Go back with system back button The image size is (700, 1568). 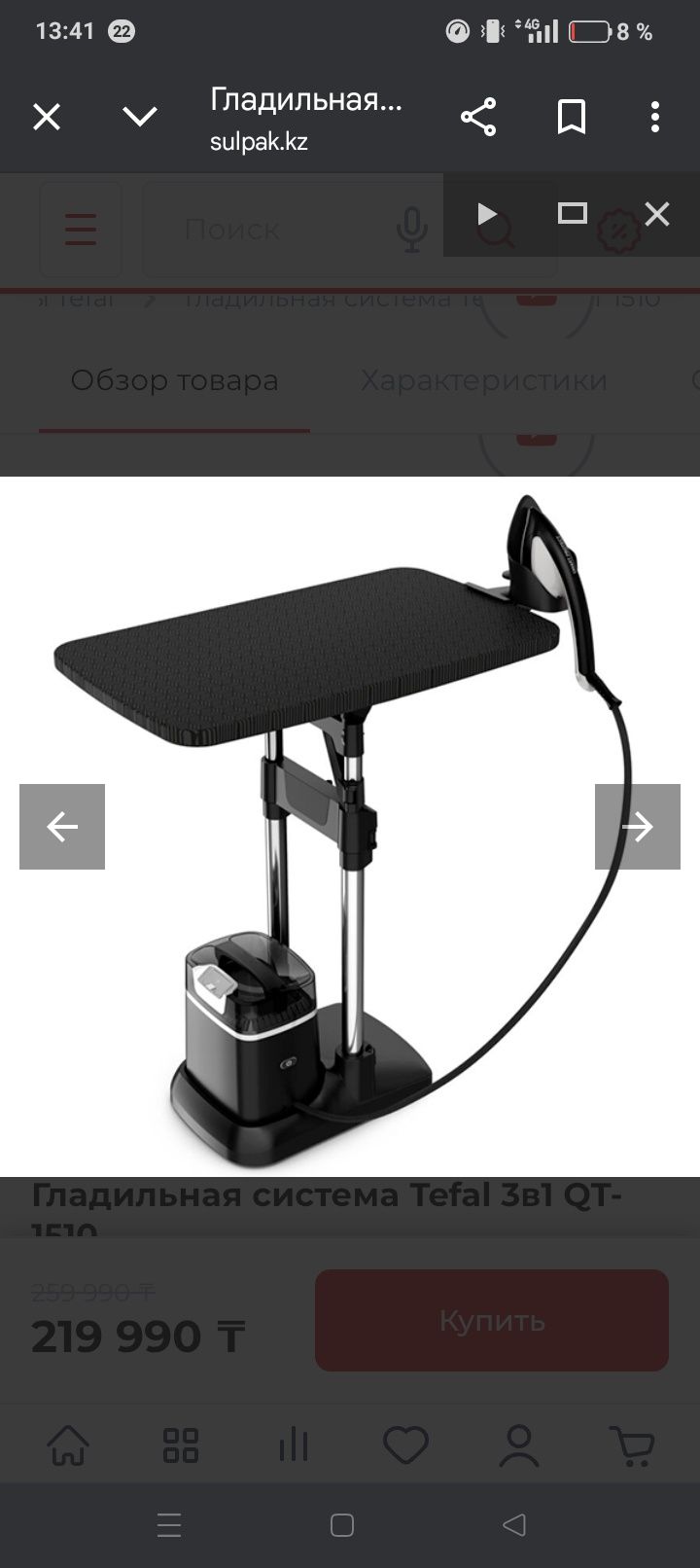514,1525
